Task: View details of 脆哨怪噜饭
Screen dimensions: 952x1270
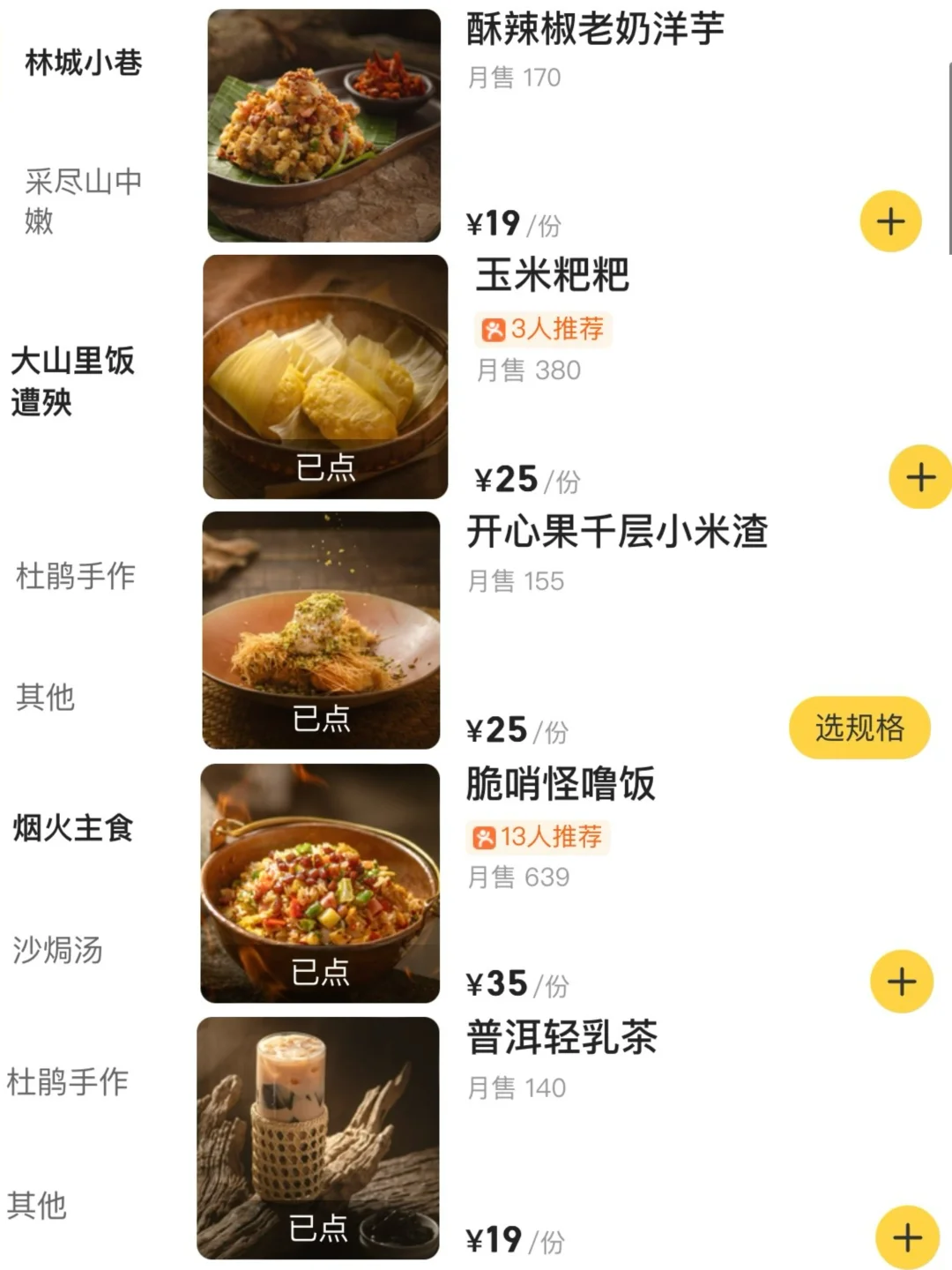Action: [x=320, y=883]
